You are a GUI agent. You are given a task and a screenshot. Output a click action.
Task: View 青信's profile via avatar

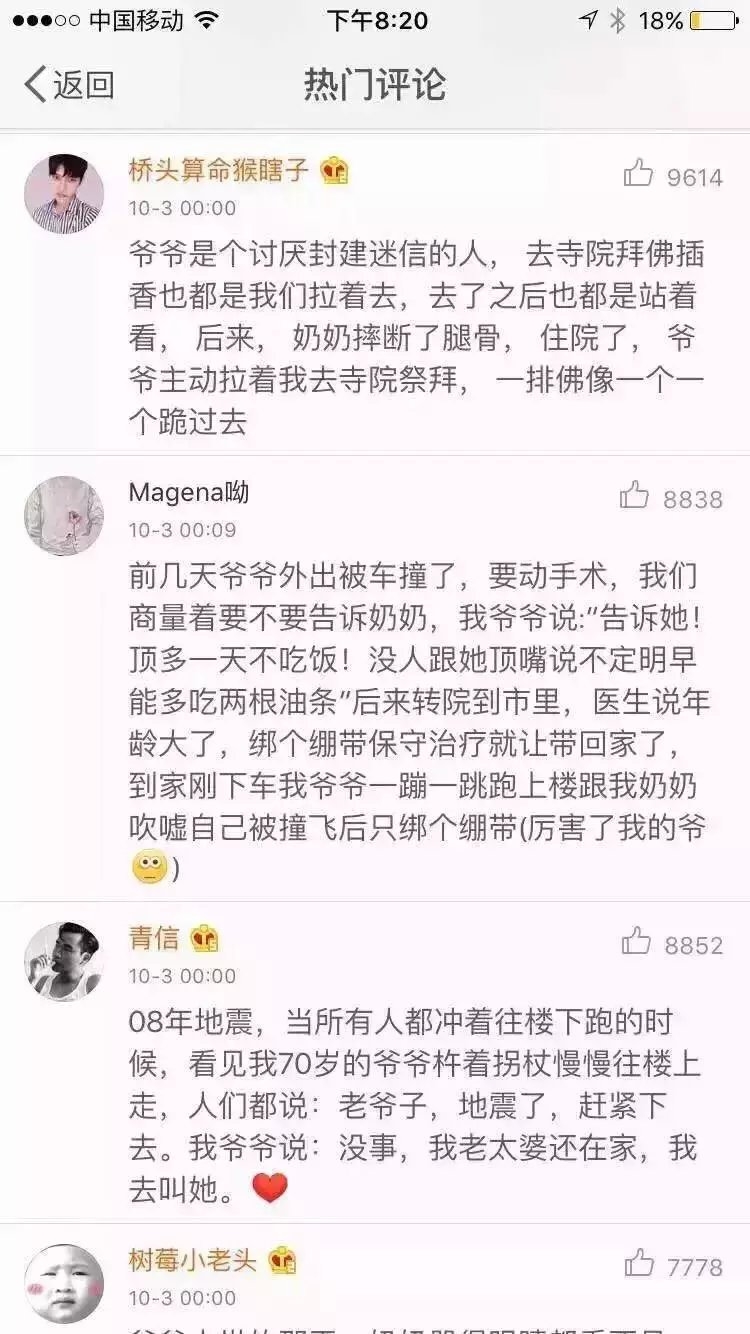[64, 961]
